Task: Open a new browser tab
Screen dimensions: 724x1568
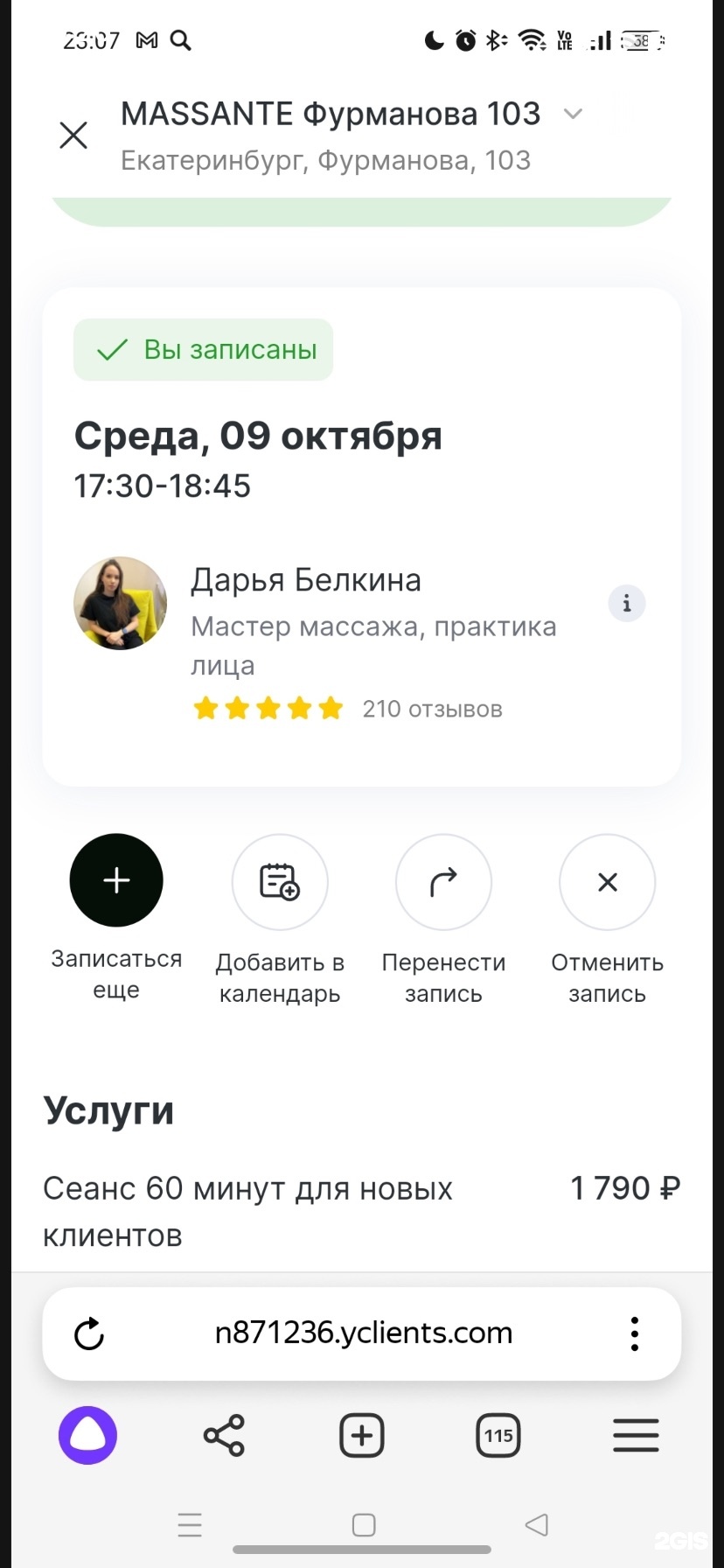Action: click(x=361, y=1436)
